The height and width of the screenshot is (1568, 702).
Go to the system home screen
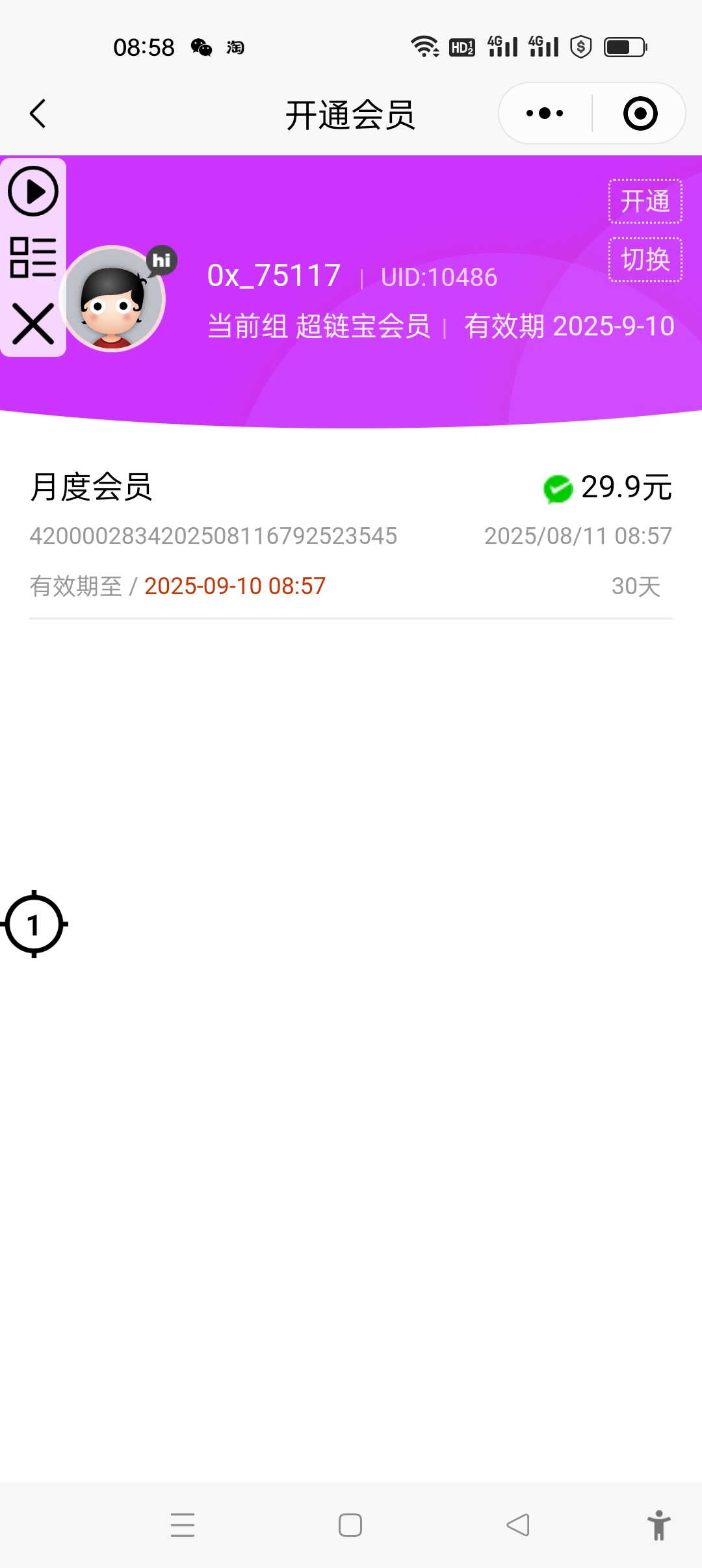(350, 1524)
